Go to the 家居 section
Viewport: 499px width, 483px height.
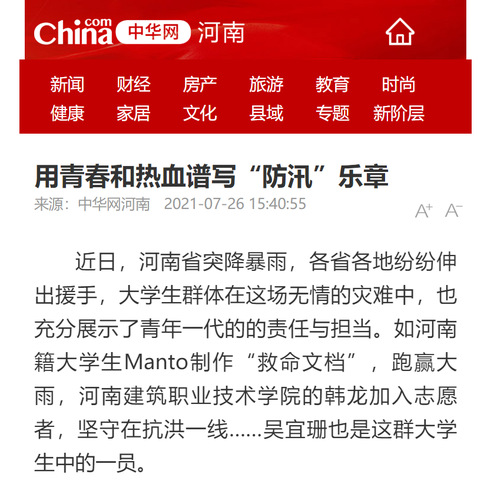(133, 113)
